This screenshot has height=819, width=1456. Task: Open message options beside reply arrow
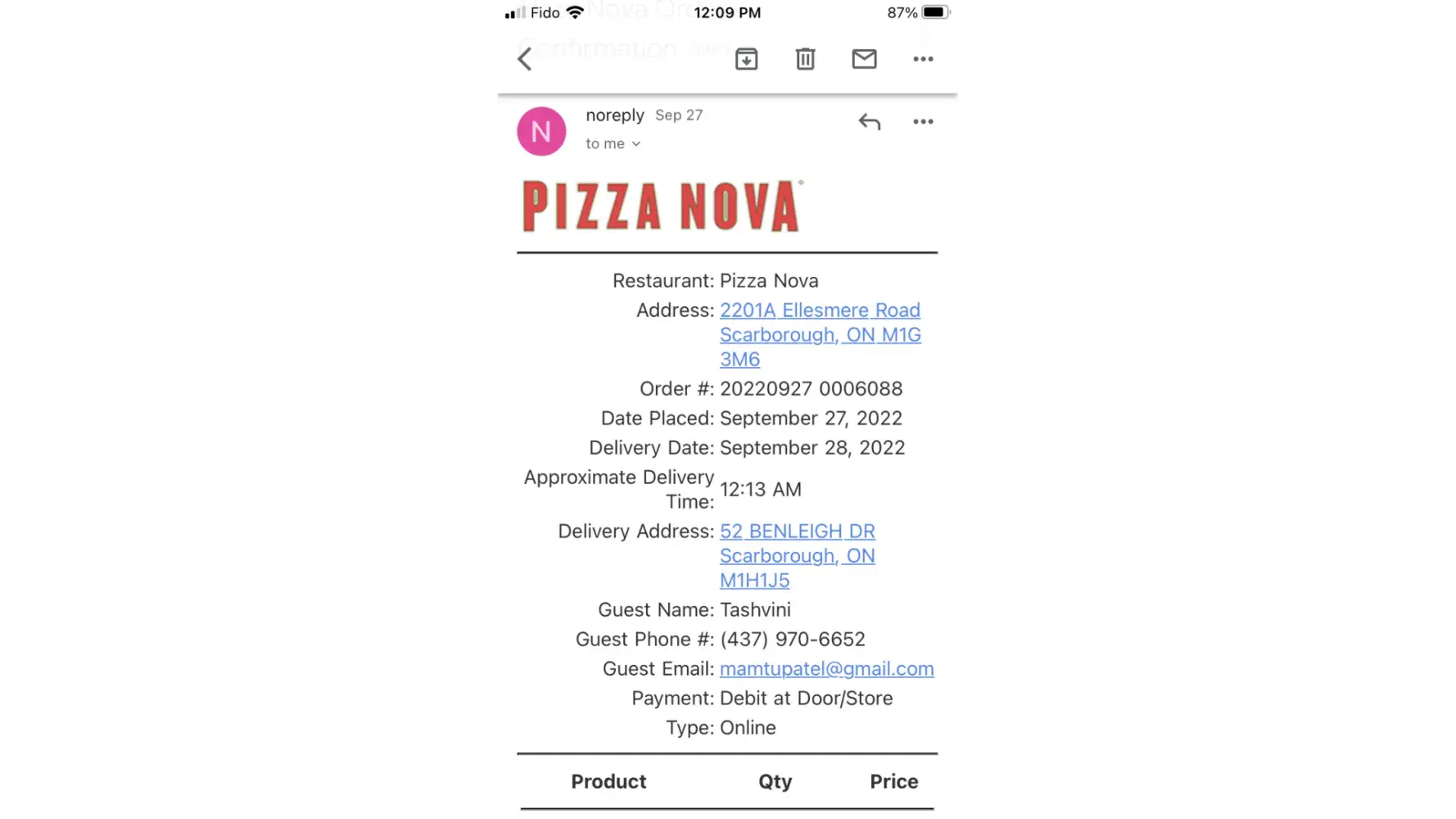click(x=923, y=122)
